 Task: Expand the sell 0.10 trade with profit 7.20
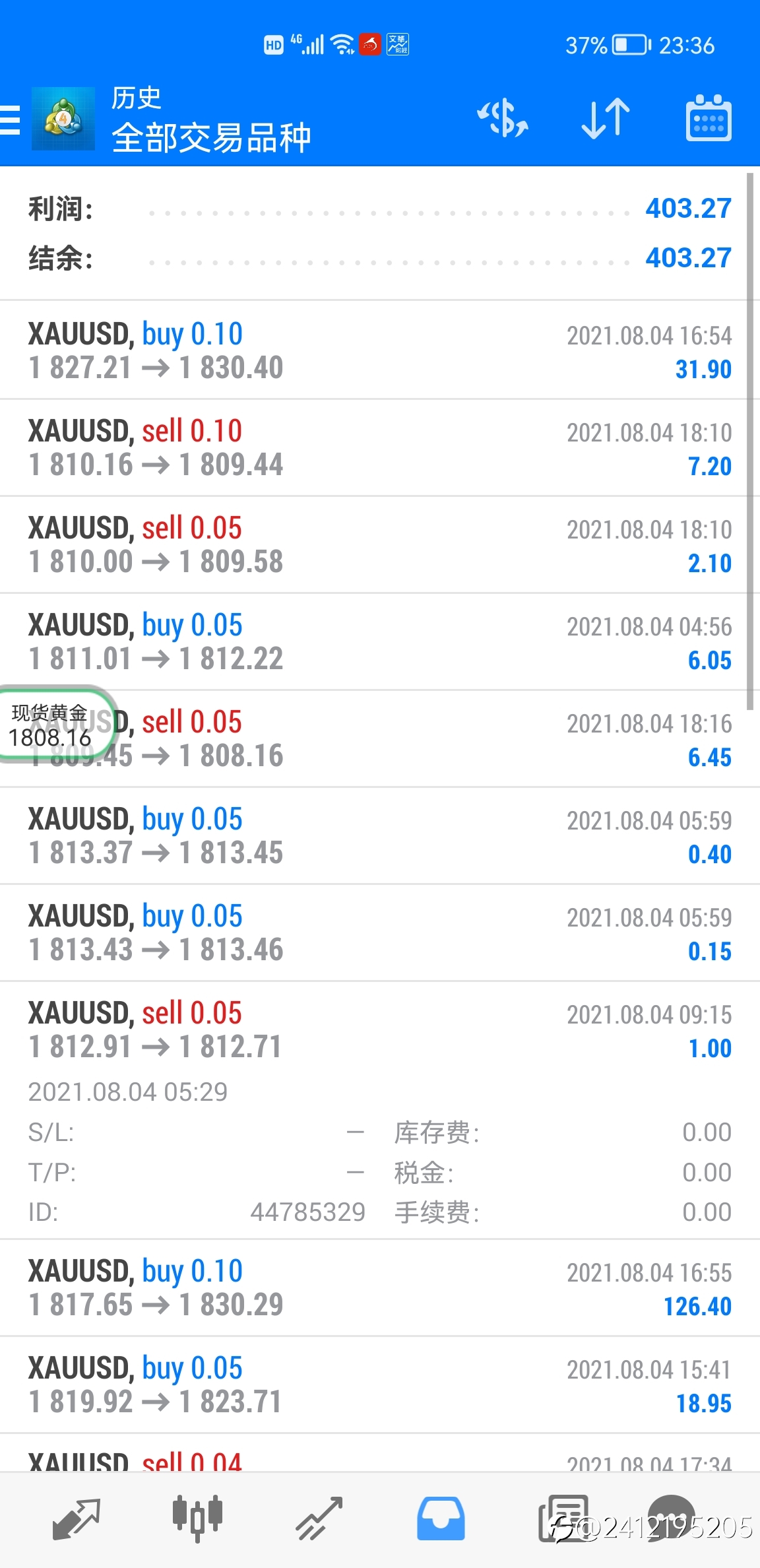[380, 447]
